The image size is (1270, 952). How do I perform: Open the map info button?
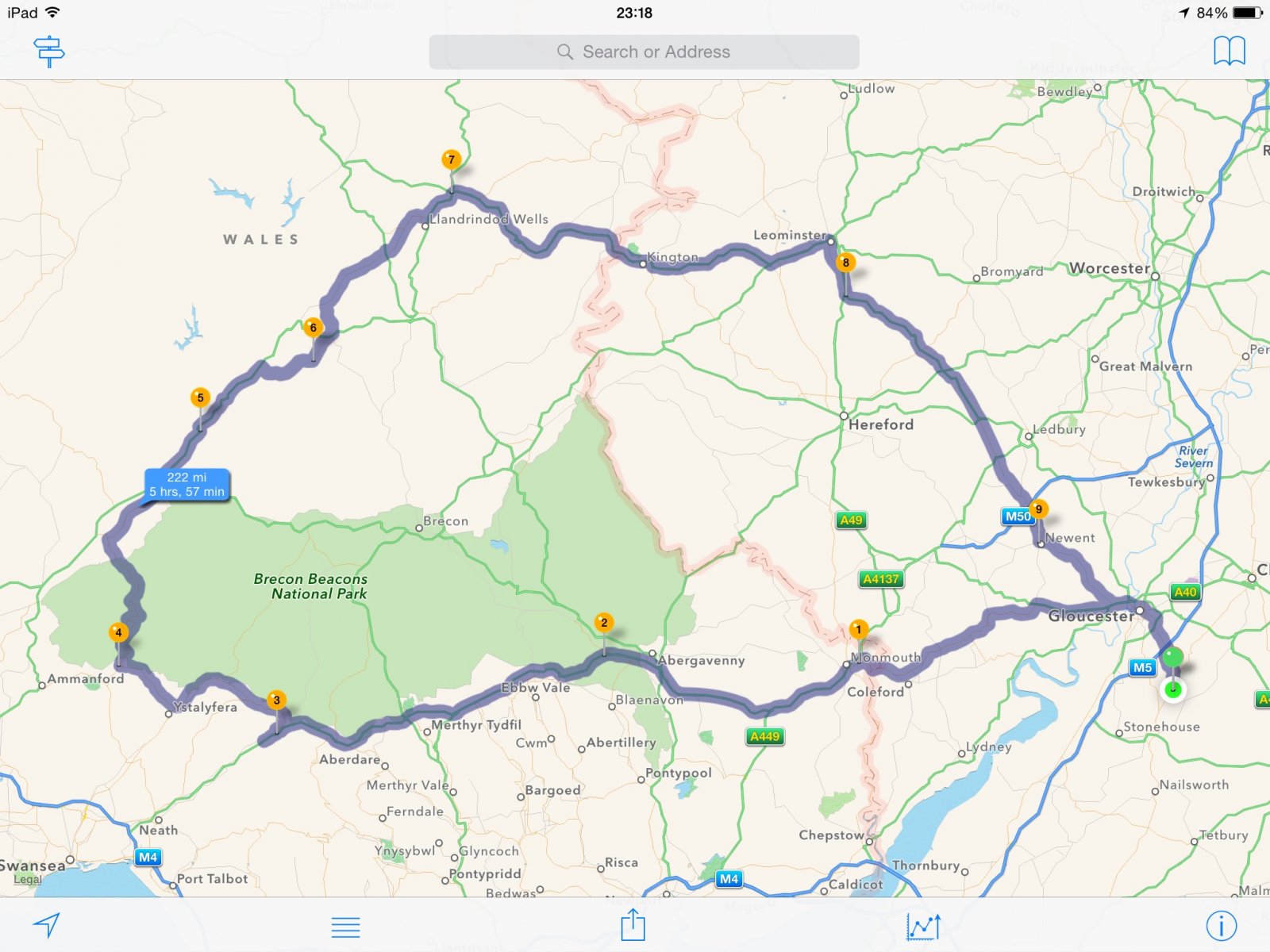click(1221, 925)
